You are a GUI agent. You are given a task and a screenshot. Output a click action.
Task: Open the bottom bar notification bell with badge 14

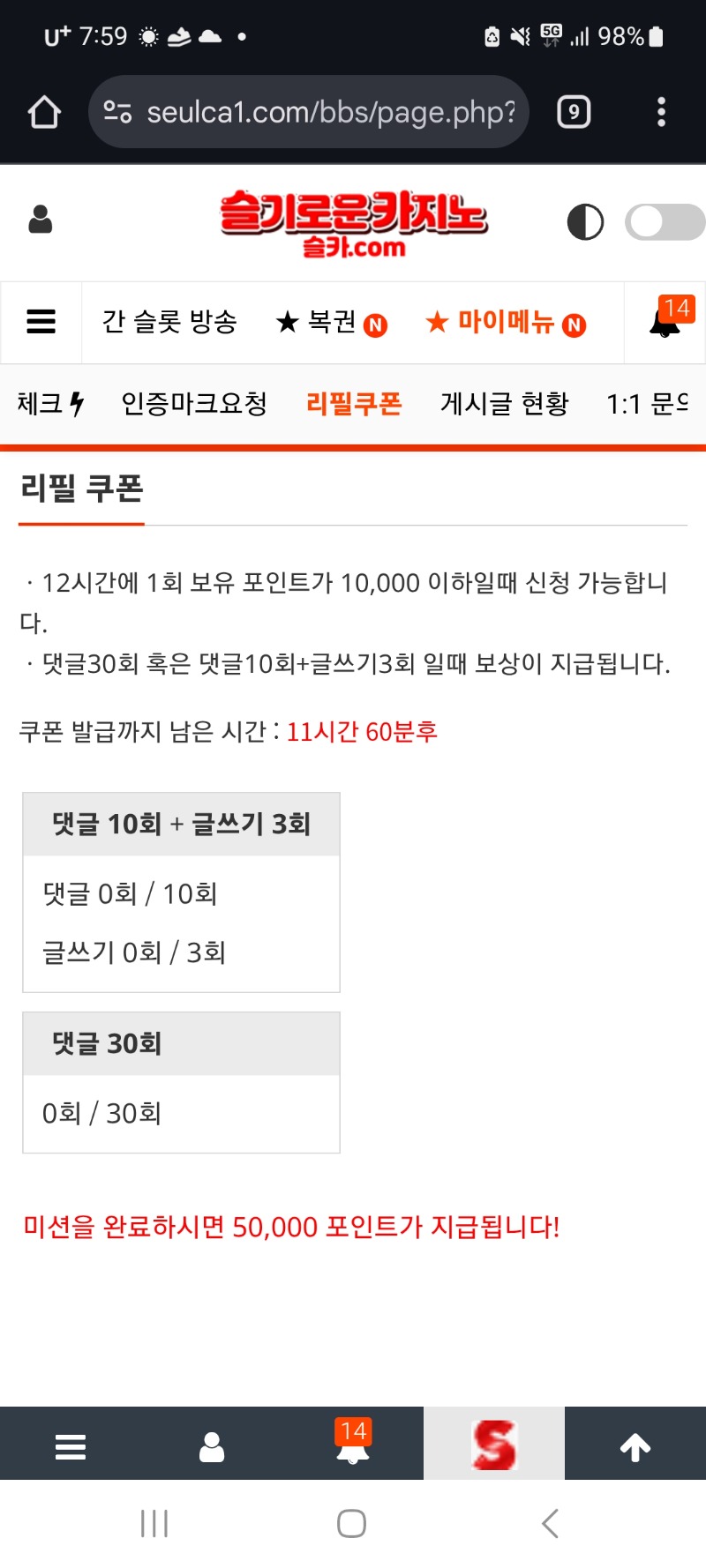click(x=352, y=1446)
